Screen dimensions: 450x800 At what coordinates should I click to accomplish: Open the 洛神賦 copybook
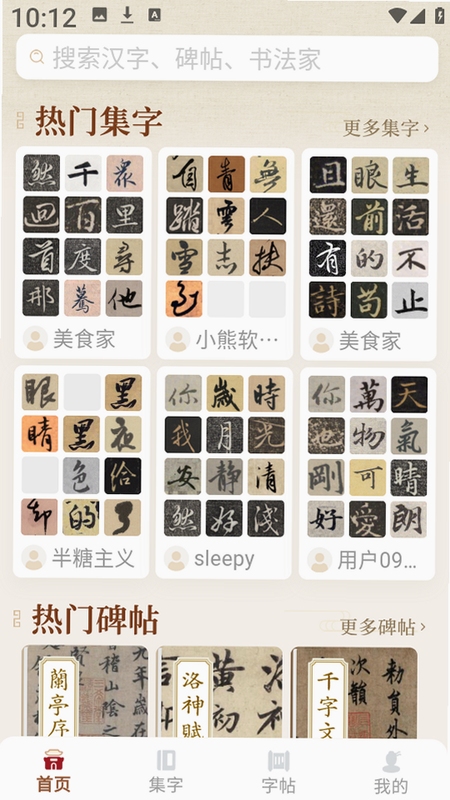(219, 691)
